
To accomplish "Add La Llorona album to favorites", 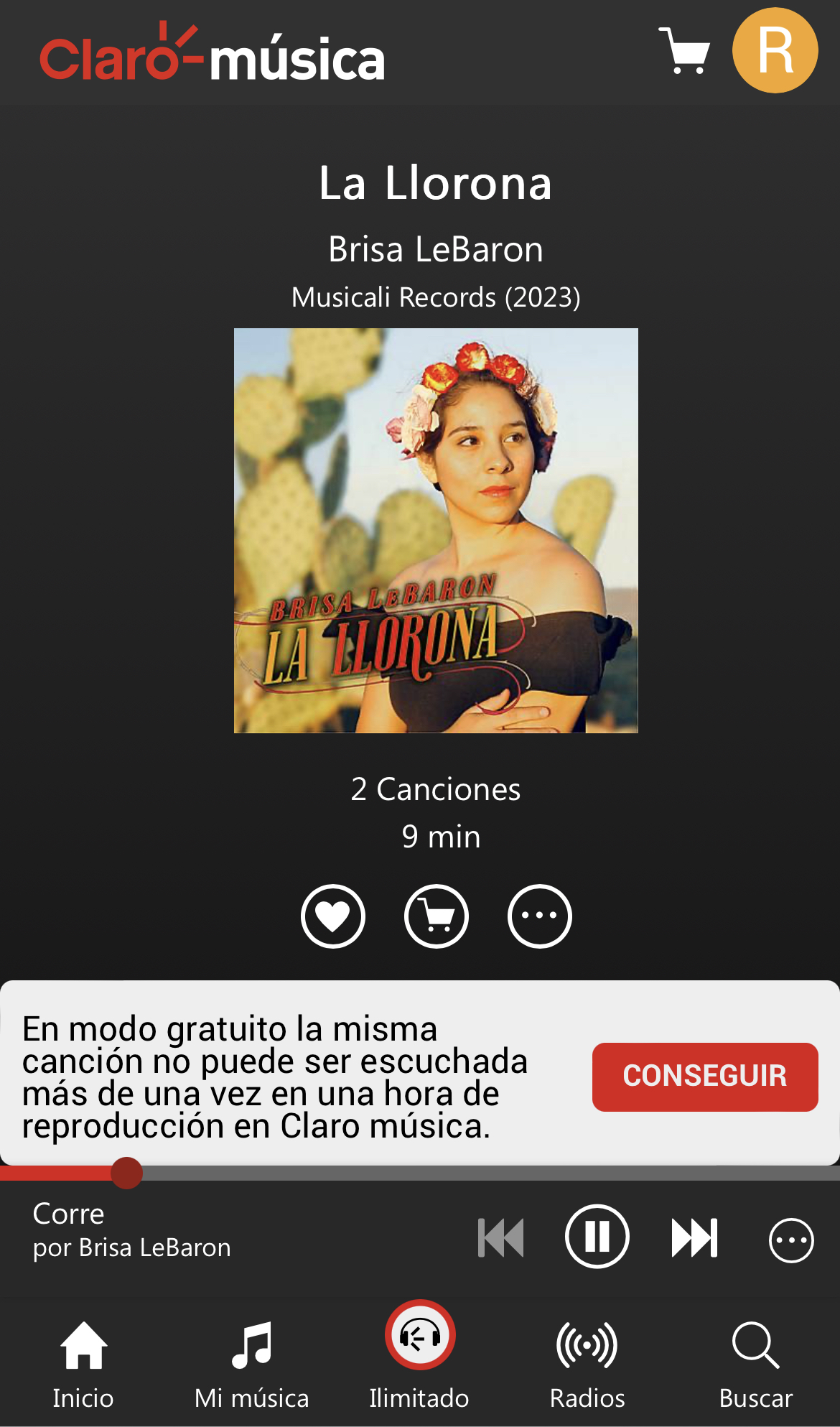I will 333,916.
